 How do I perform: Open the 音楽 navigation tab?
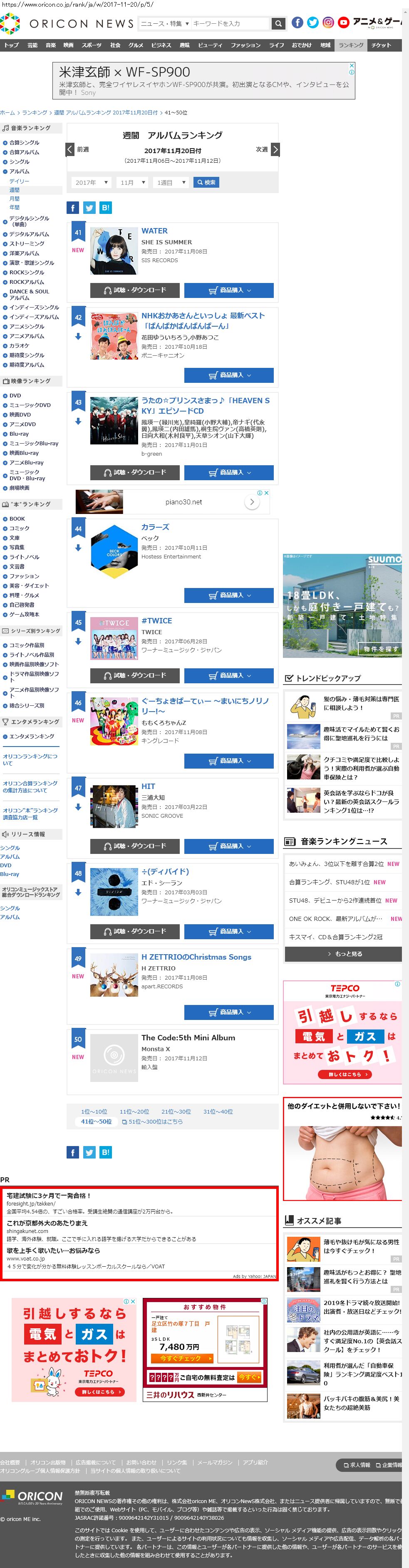coord(50,45)
